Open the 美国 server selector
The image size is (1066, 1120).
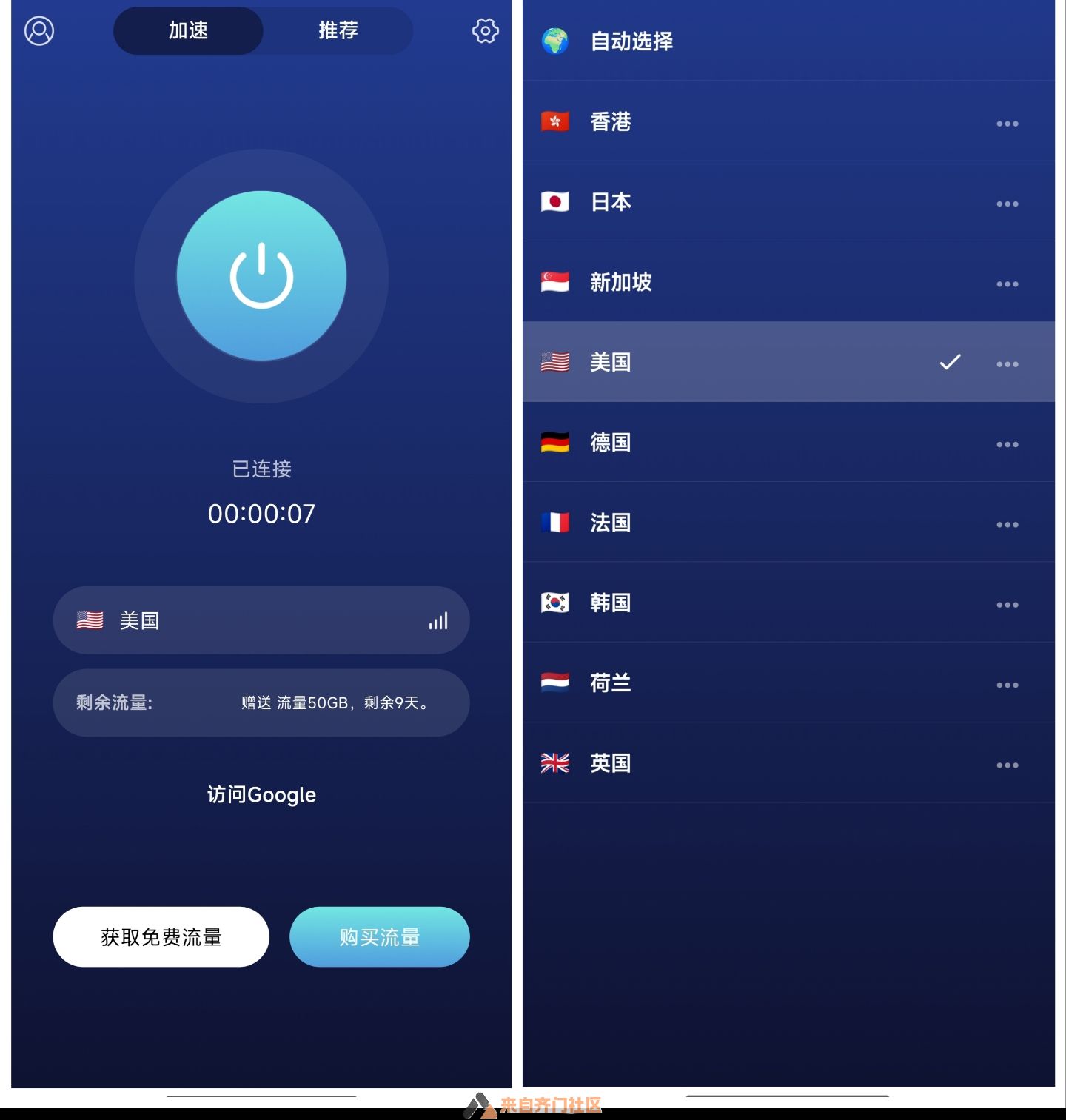click(x=261, y=620)
